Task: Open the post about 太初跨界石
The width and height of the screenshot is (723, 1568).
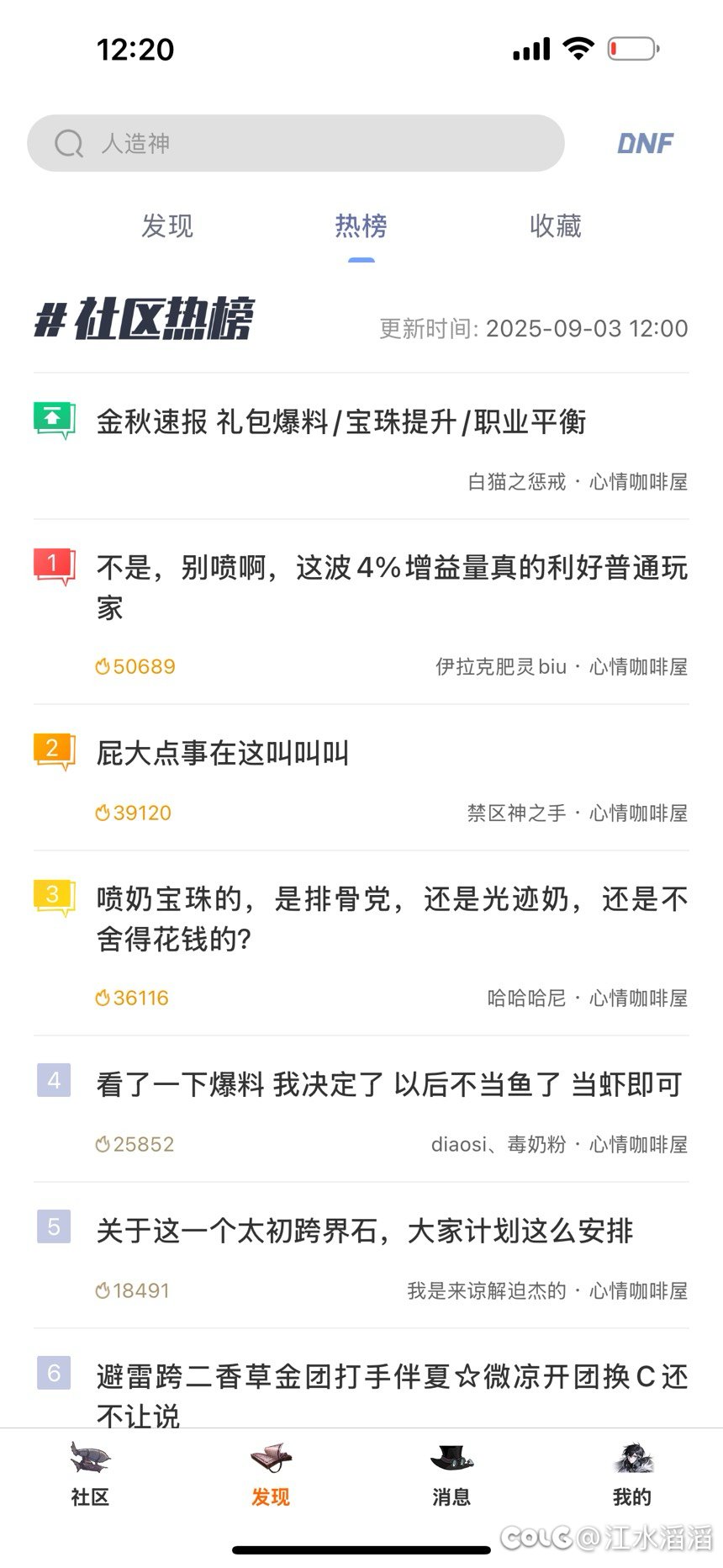Action: tap(364, 1231)
